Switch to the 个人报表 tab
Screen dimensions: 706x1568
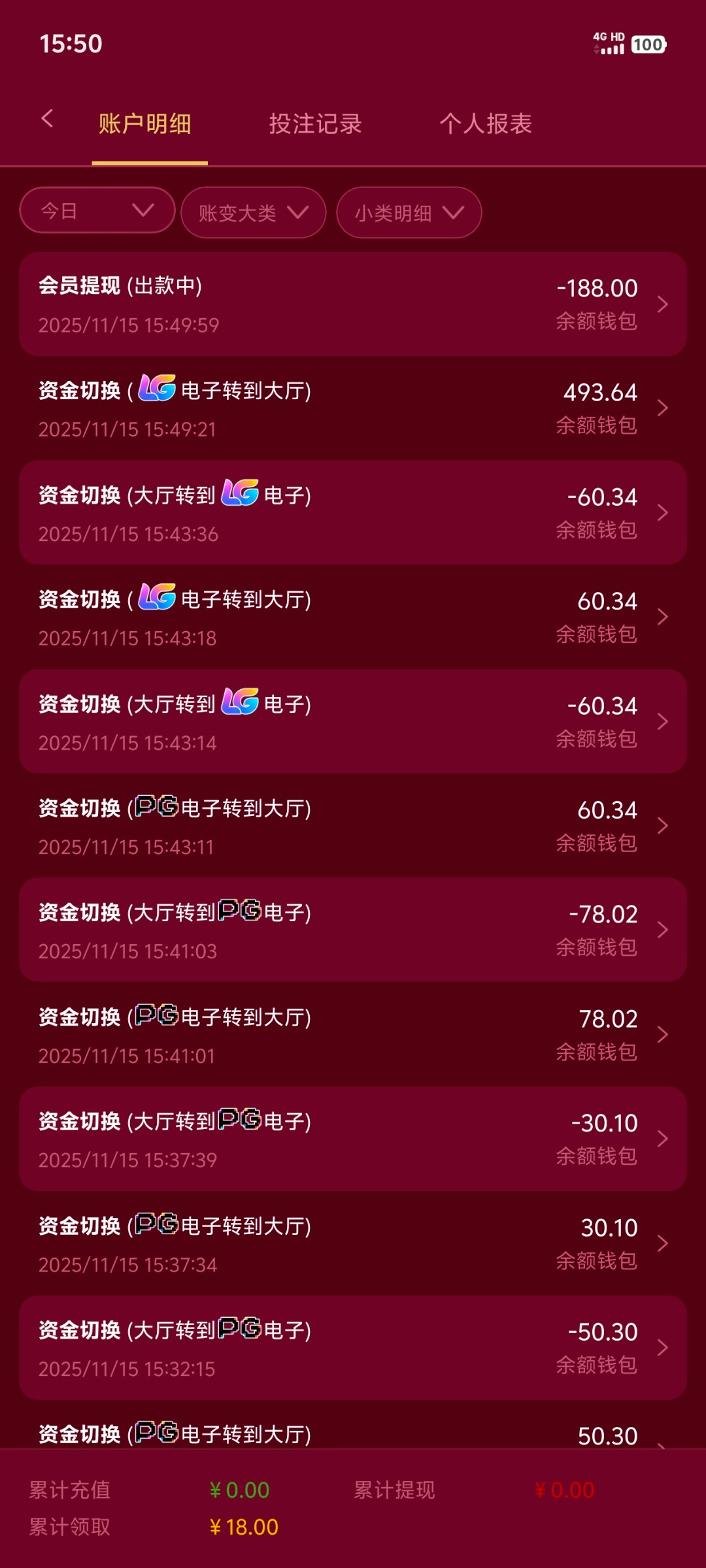pos(485,124)
